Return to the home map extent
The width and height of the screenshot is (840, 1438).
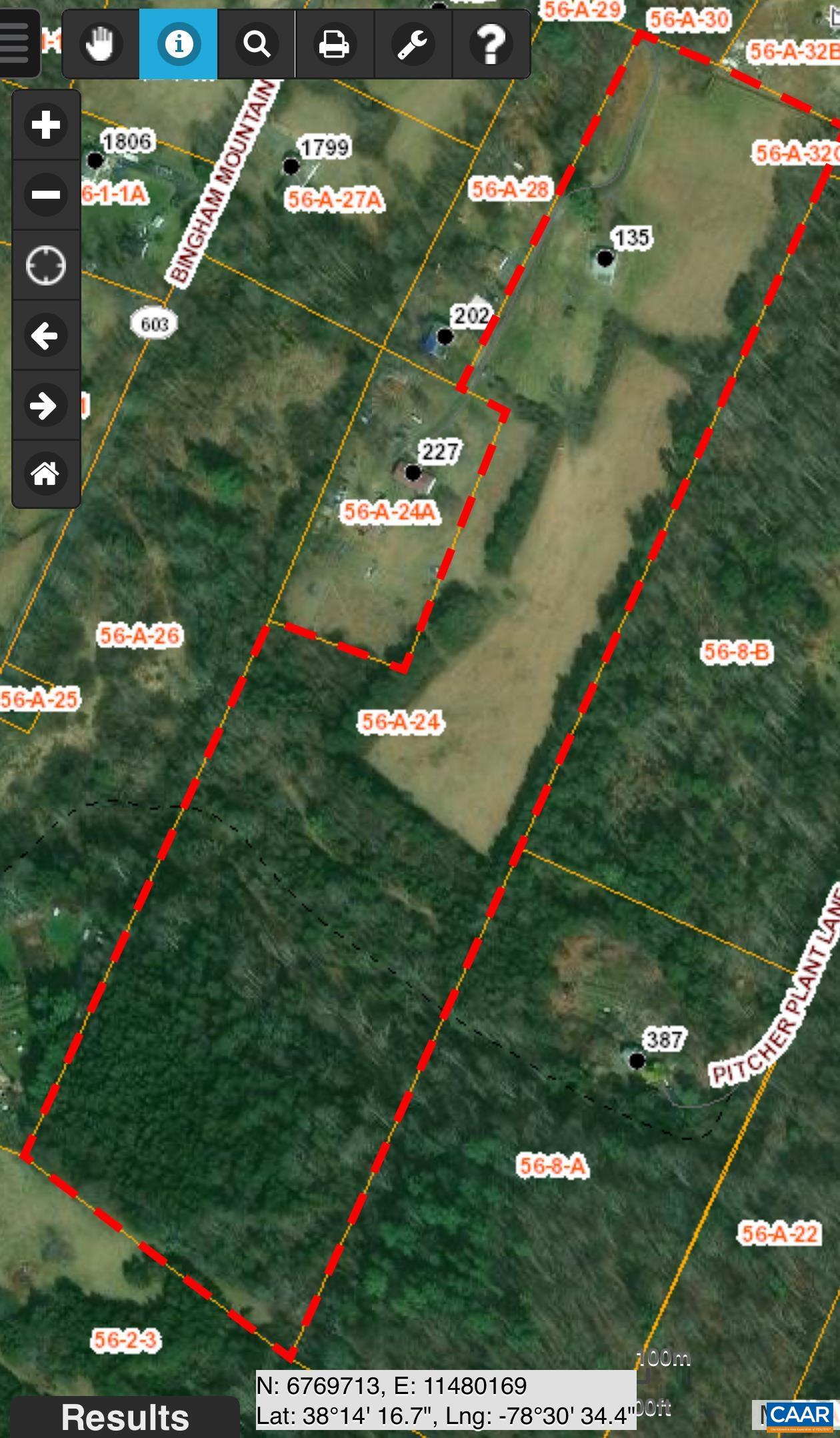(x=46, y=474)
